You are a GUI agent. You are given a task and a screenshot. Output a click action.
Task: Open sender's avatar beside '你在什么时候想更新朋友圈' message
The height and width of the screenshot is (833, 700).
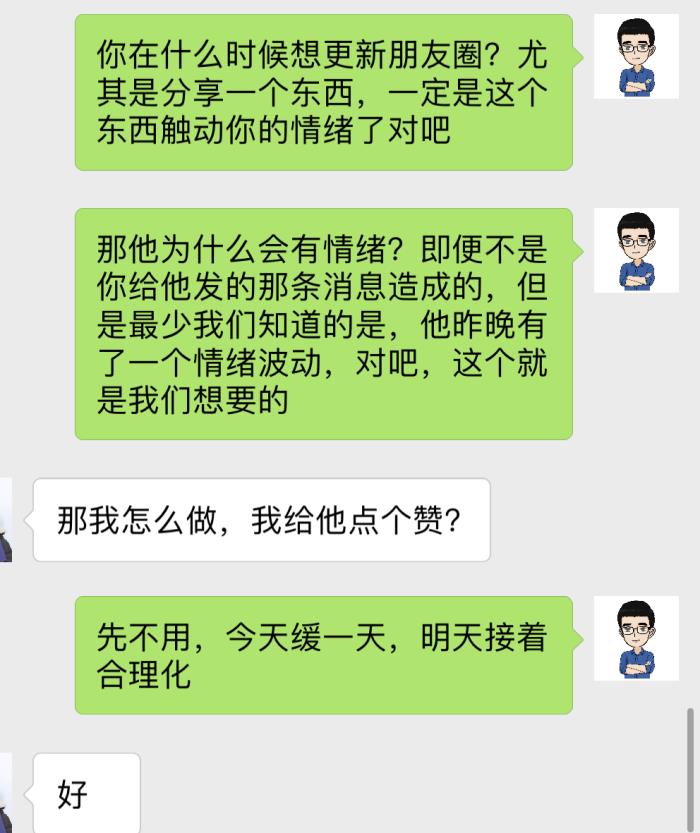(636, 57)
